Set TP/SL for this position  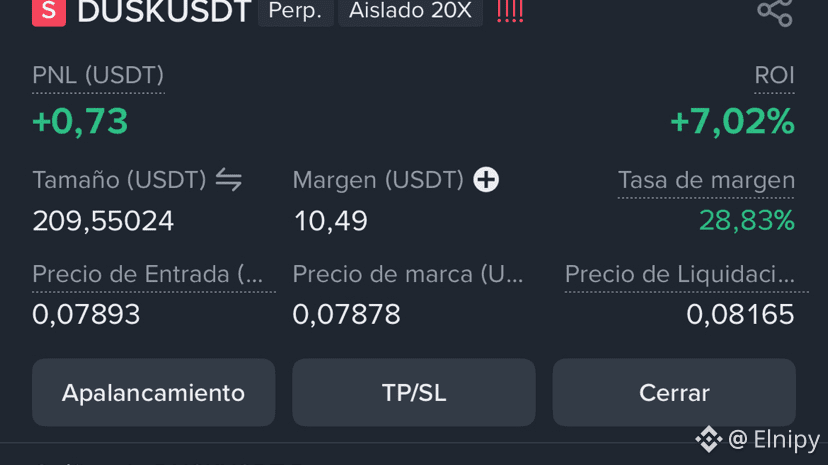point(413,392)
